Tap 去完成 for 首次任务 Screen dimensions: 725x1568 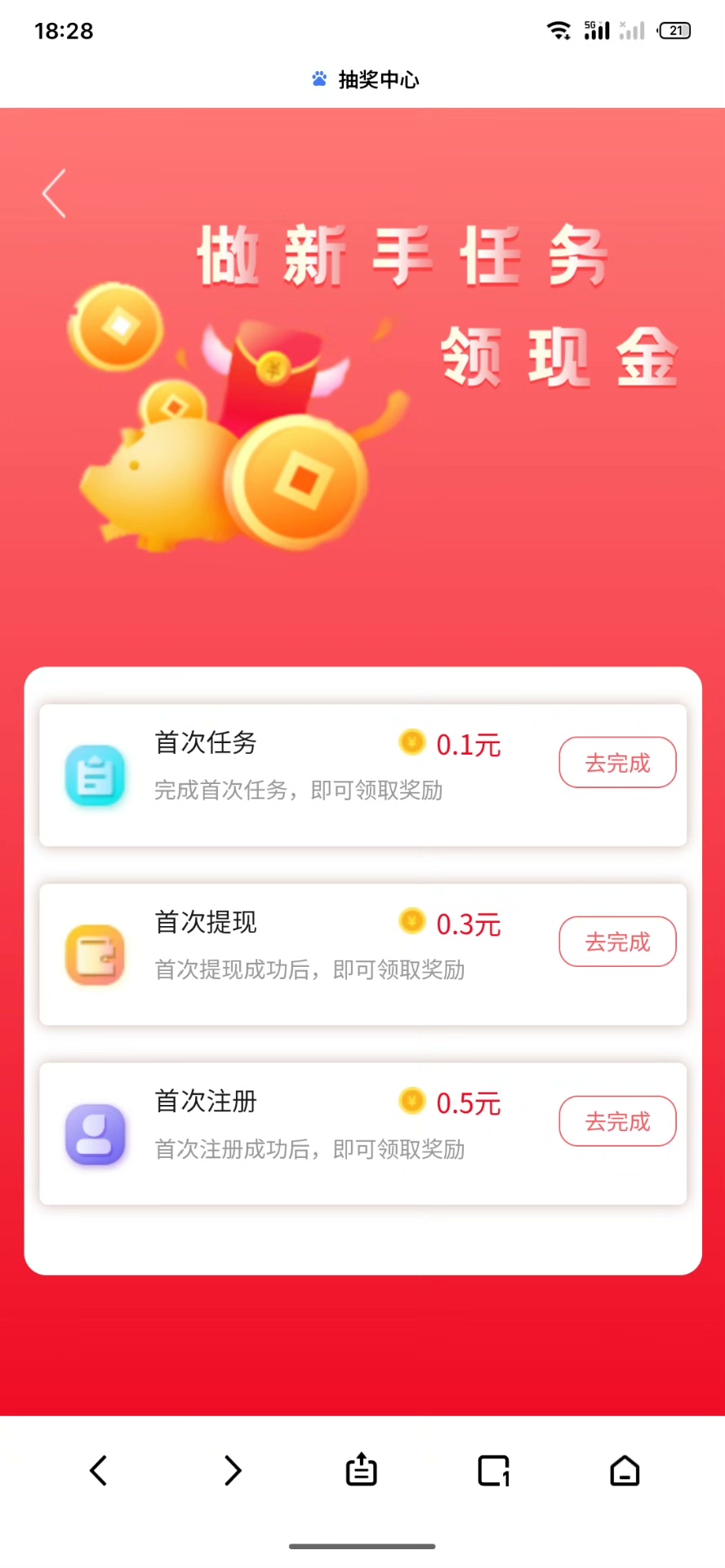pos(617,763)
